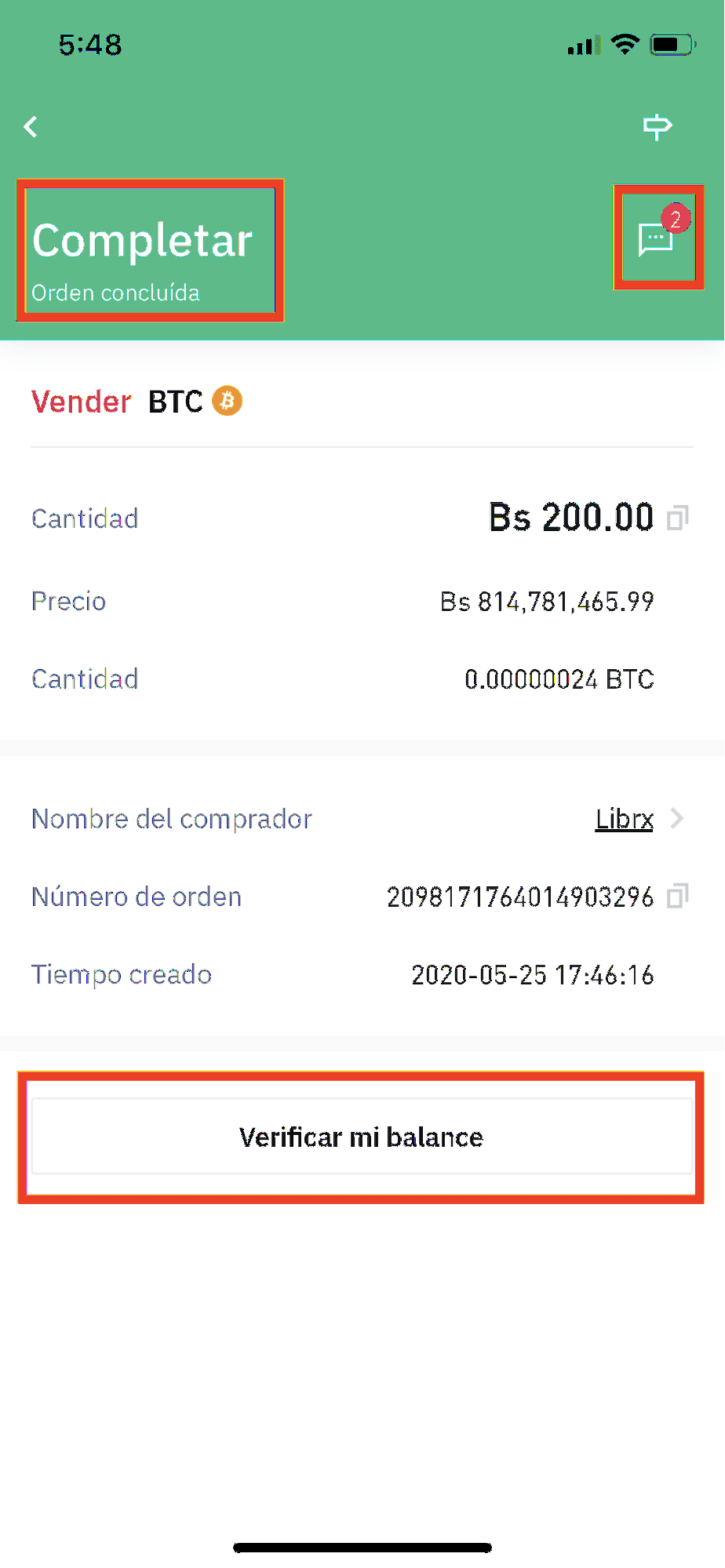Copy the order number
Image resolution: width=725 pixels, height=1568 pixels.
pos(677,896)
